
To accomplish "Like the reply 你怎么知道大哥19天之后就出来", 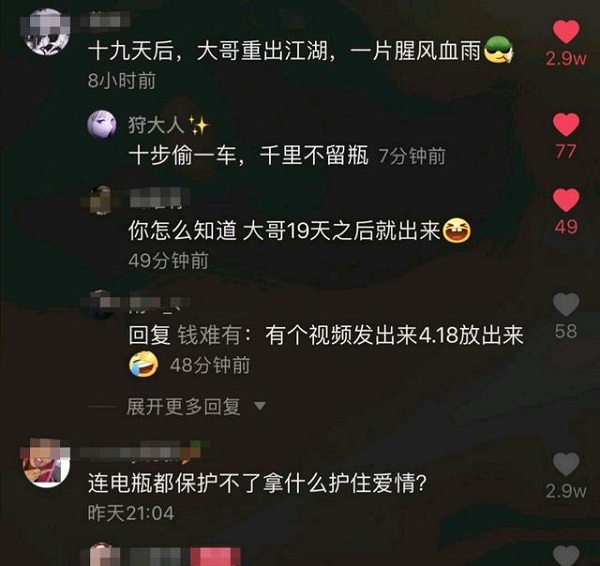I will tap(566, 200).
